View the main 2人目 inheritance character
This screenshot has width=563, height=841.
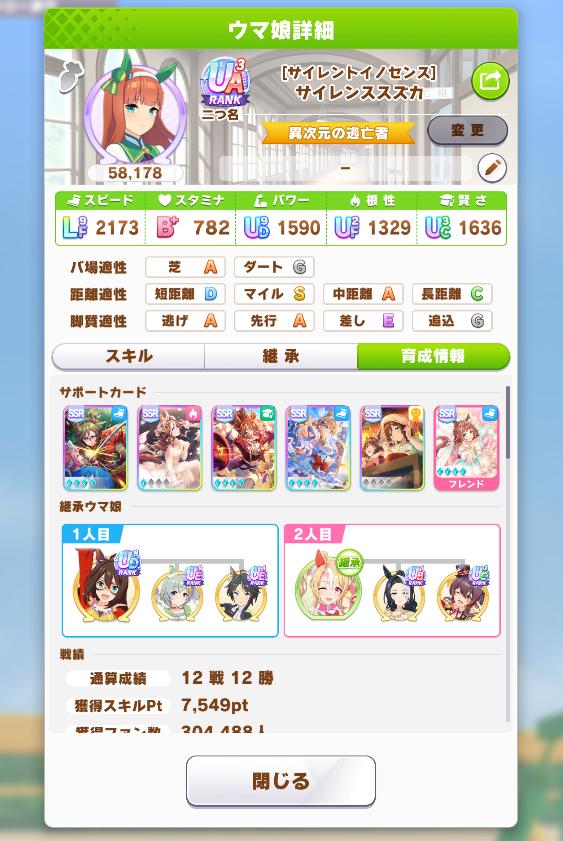pos(329,590)
